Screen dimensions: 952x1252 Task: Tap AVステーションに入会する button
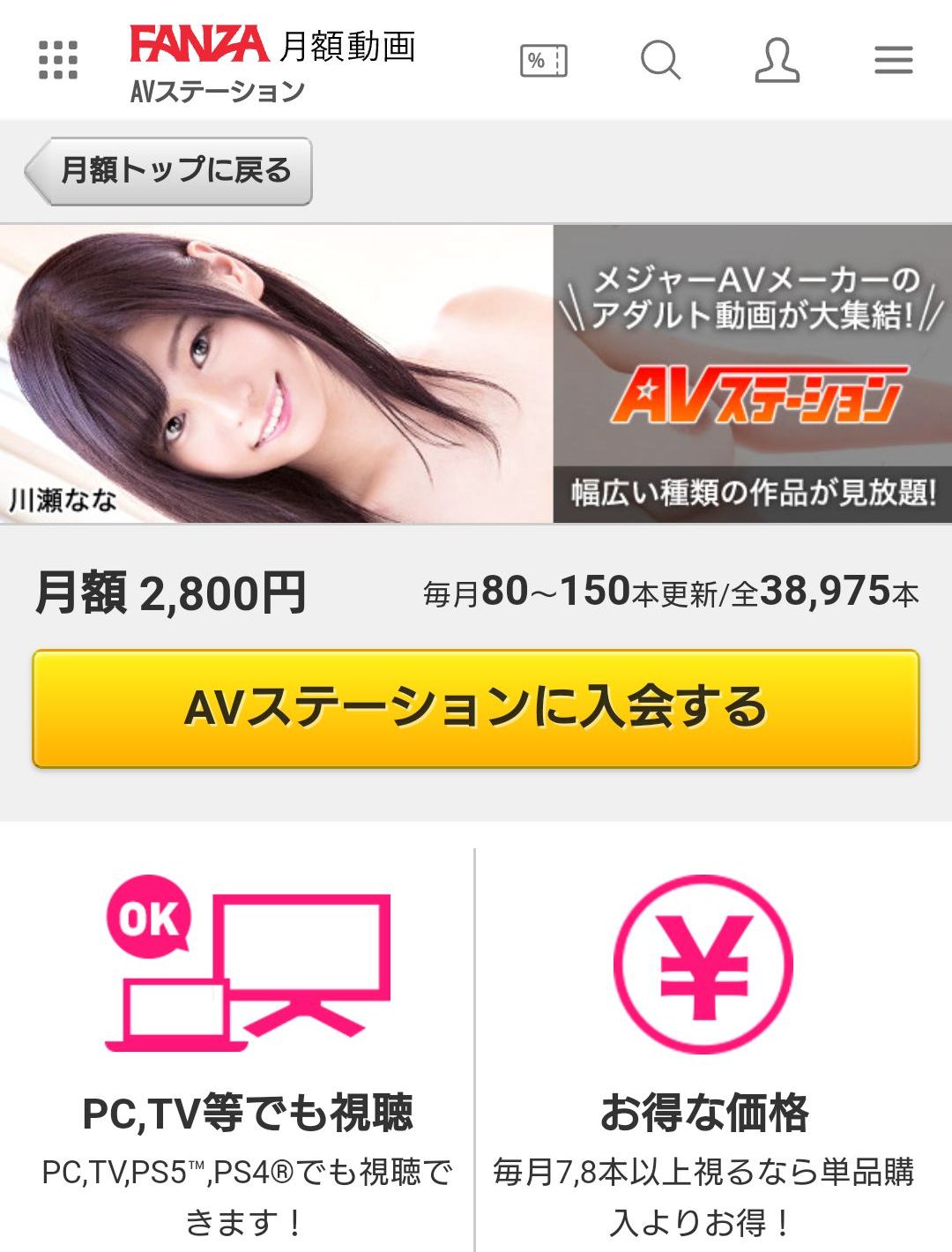(x=476, y=709)
